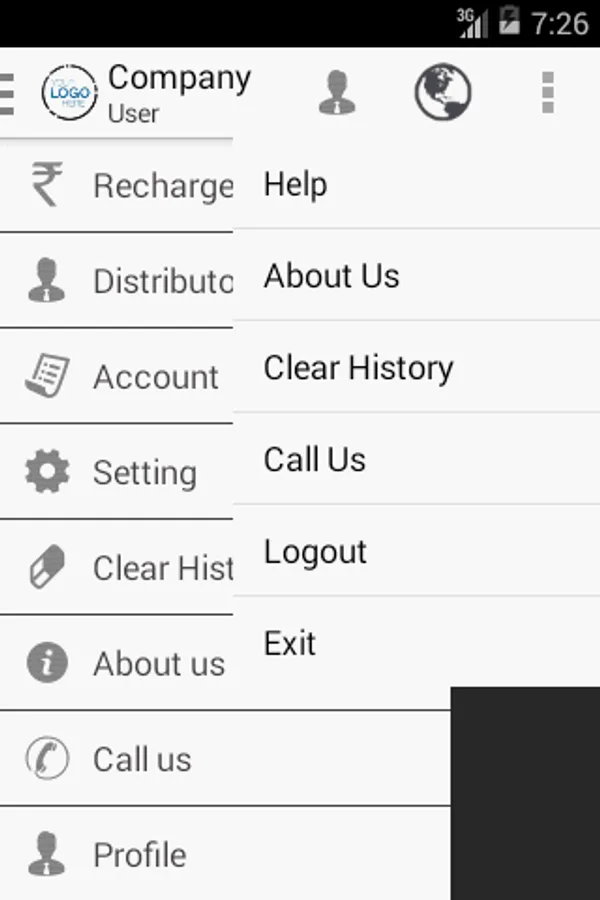Open Recharge in the side drawer
The width and height of the screenshot is (600, 900).
tap(117, 185)
